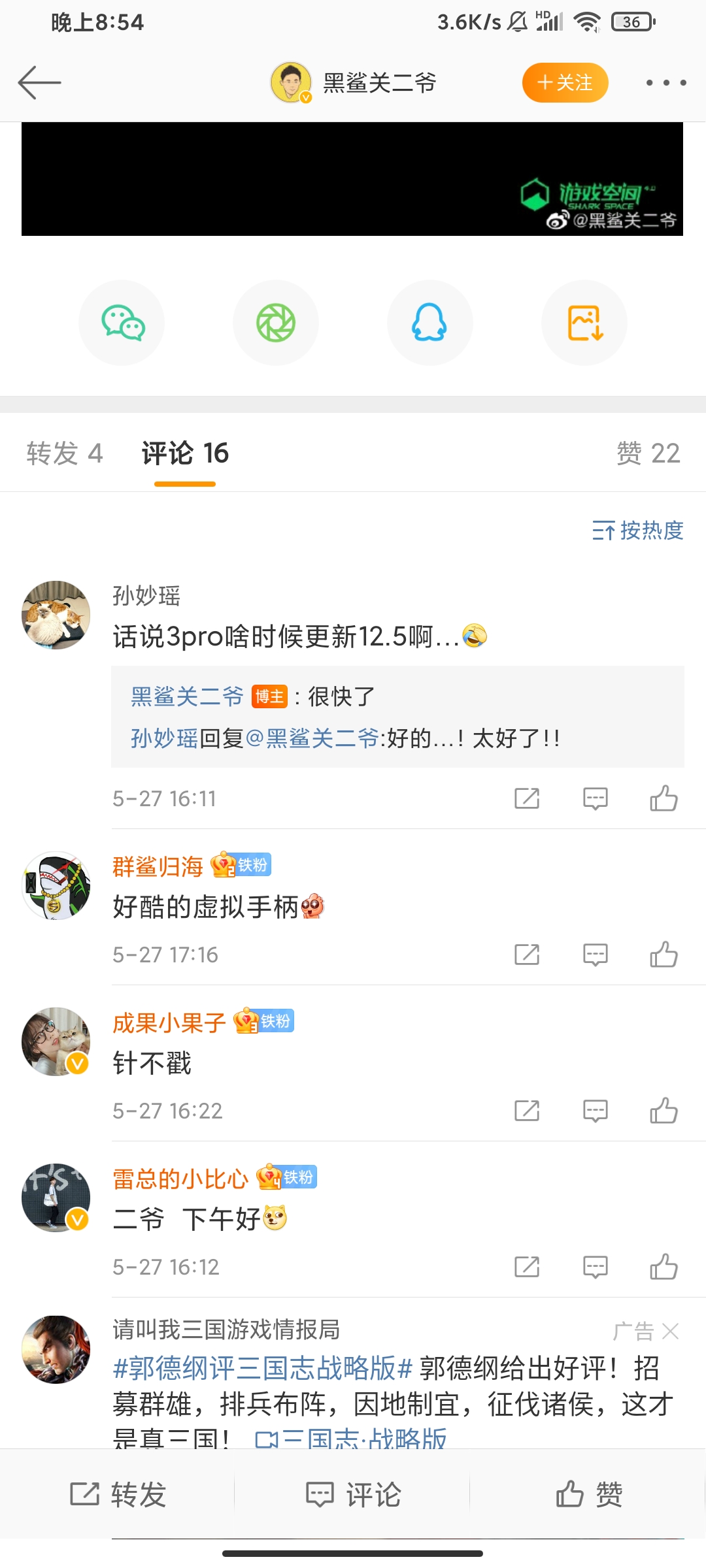Open 群鲨归海's profile avatar
The width and height of the screenshot is (706, 1568).
coord(56,886)
